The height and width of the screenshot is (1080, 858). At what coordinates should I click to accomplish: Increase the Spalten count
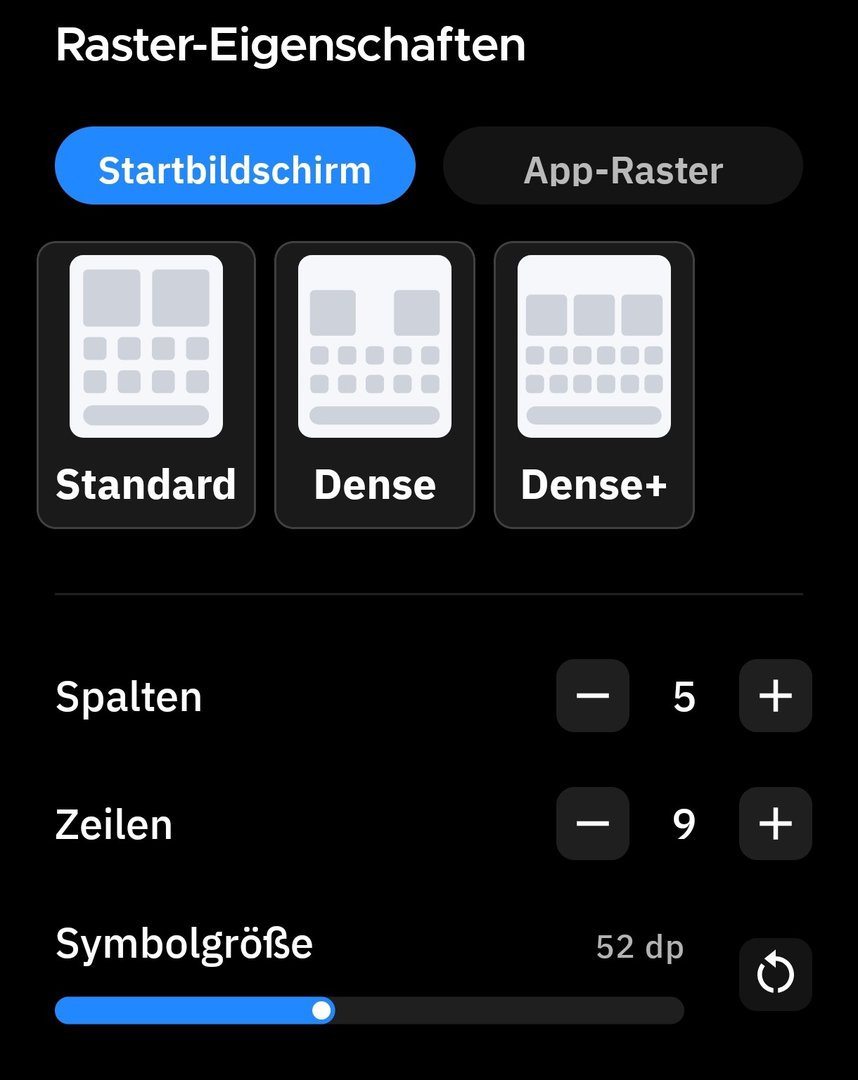[x=775, y=696]
